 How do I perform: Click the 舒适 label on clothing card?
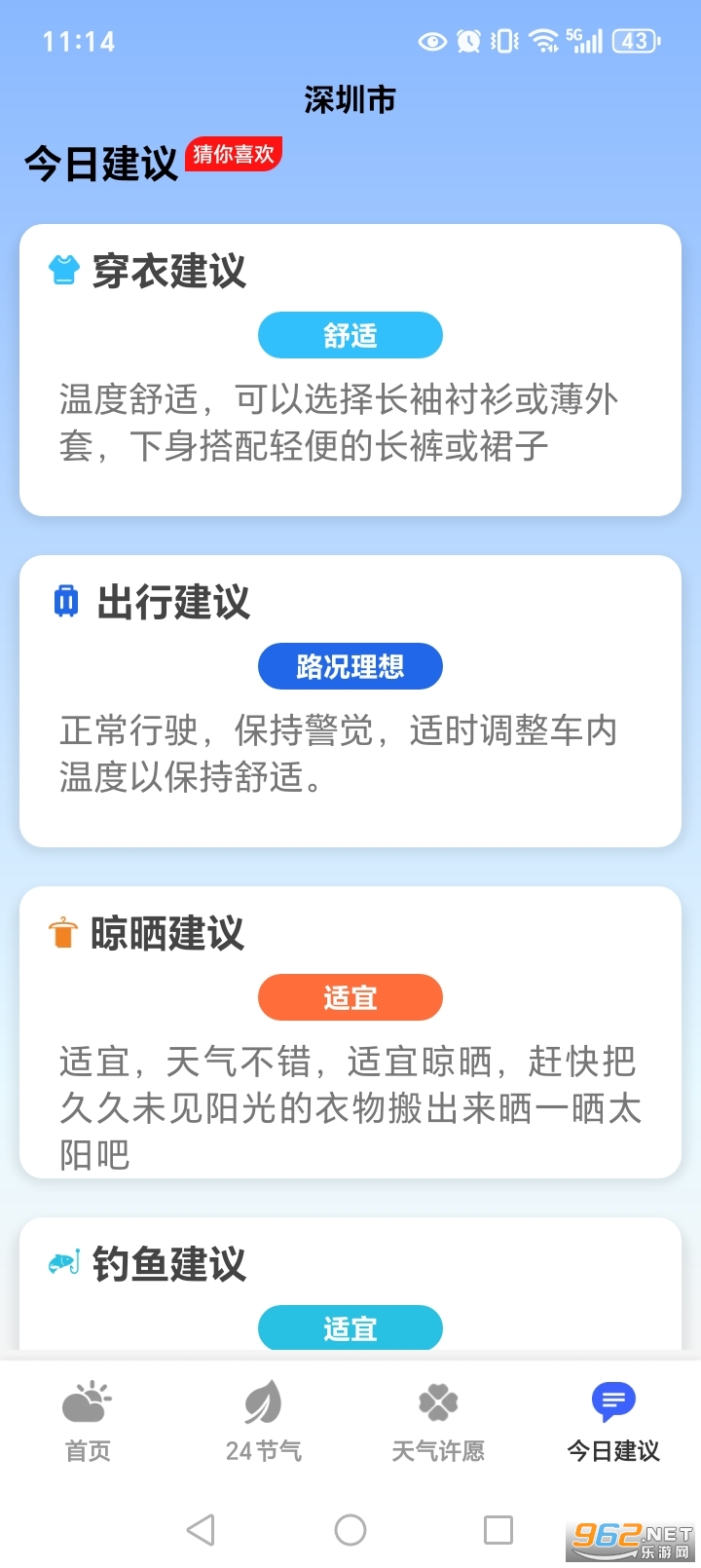pos(350,334)
